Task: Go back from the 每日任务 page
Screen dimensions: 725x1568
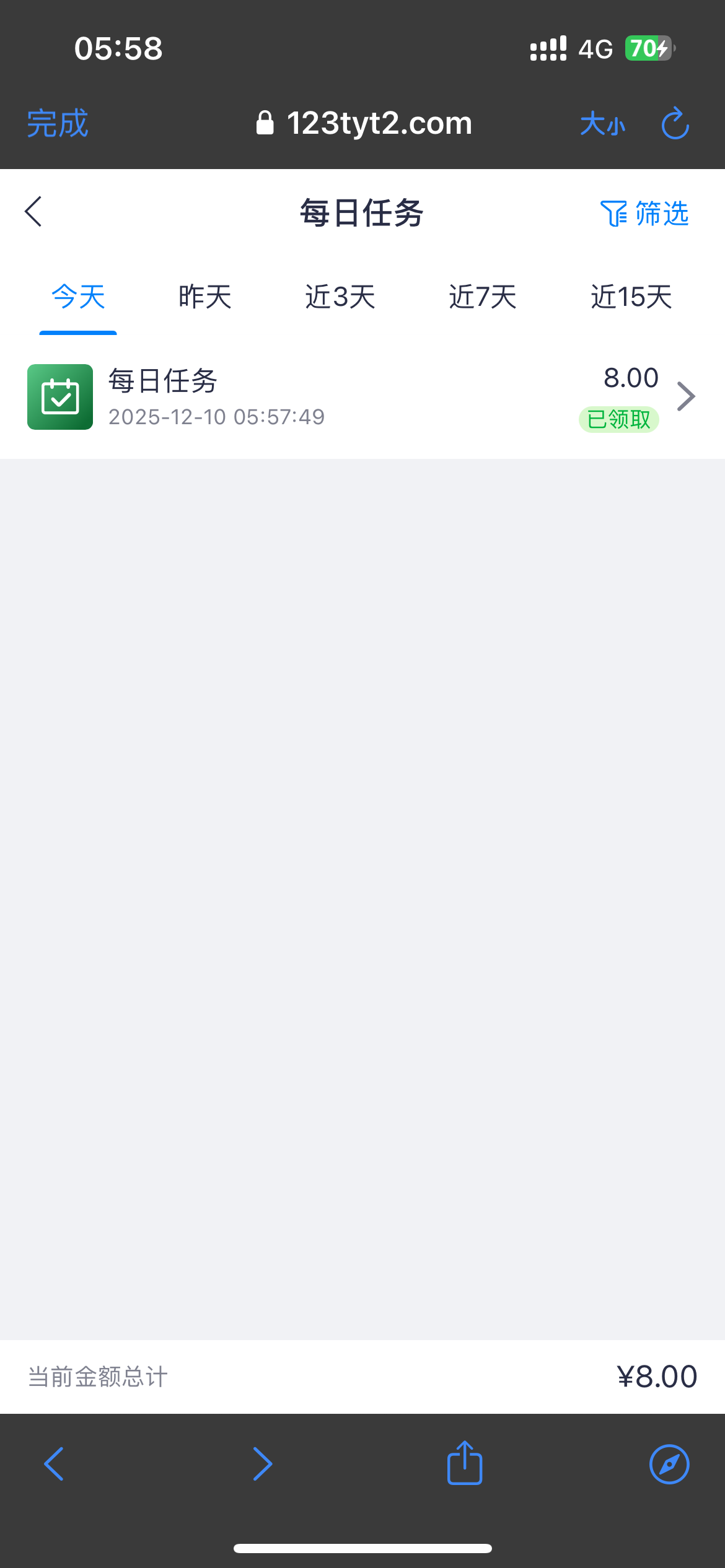Action: 33,212
